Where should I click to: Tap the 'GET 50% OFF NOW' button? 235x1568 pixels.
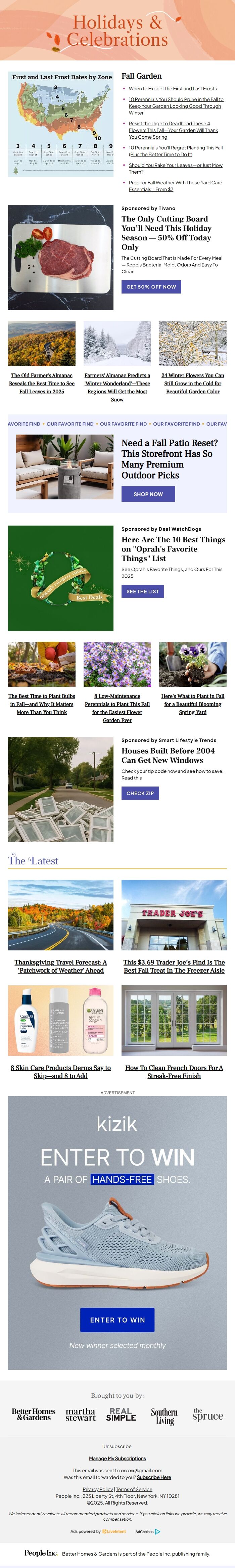(x=151, y=287)
